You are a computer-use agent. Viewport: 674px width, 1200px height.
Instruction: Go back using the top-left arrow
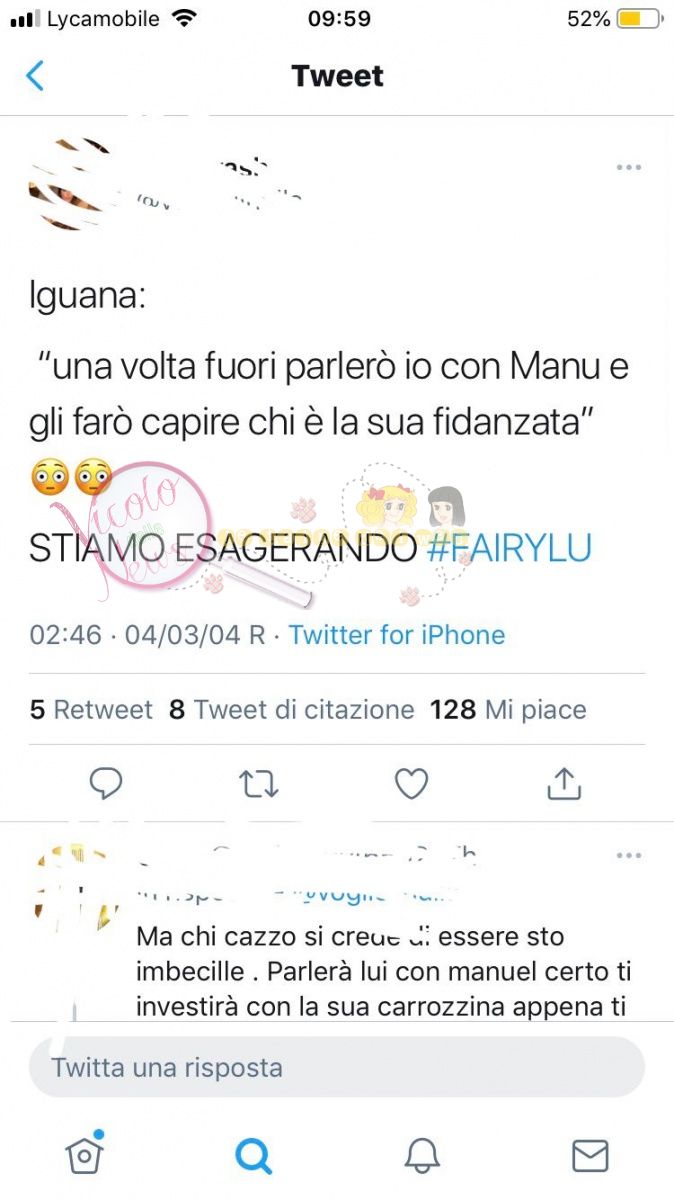pyautogui.click(x=35, y=76)
